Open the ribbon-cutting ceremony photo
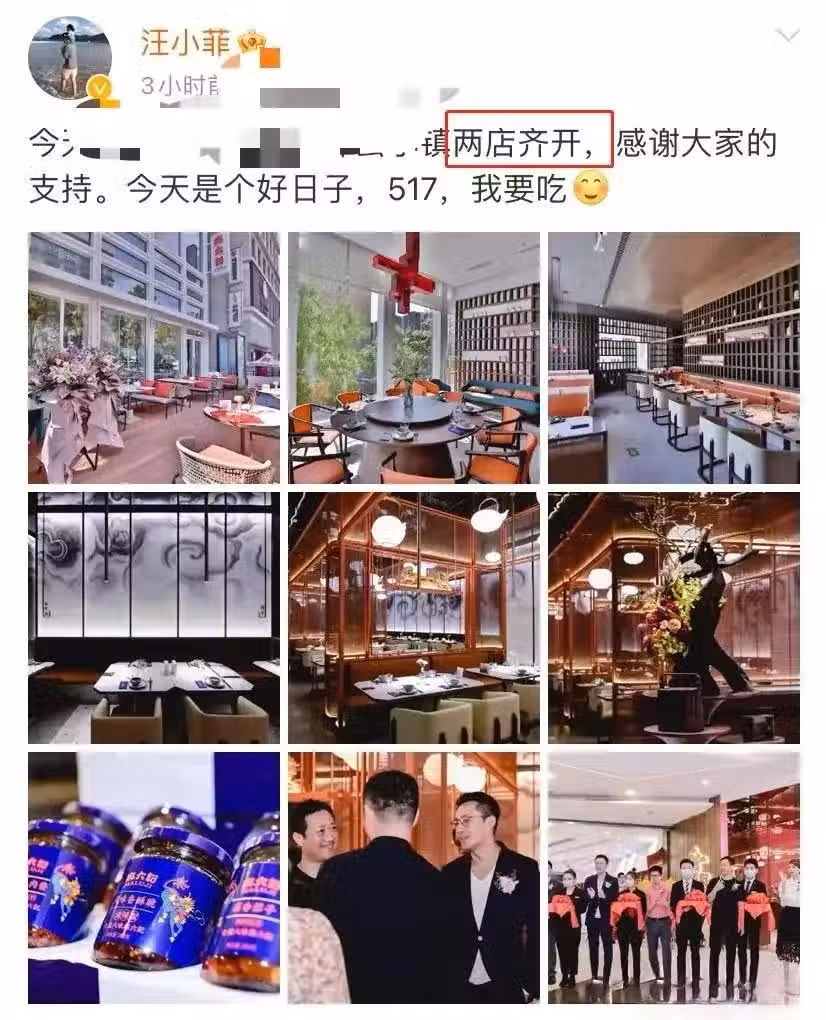826x1020 pixels. (x=674, y=878)
